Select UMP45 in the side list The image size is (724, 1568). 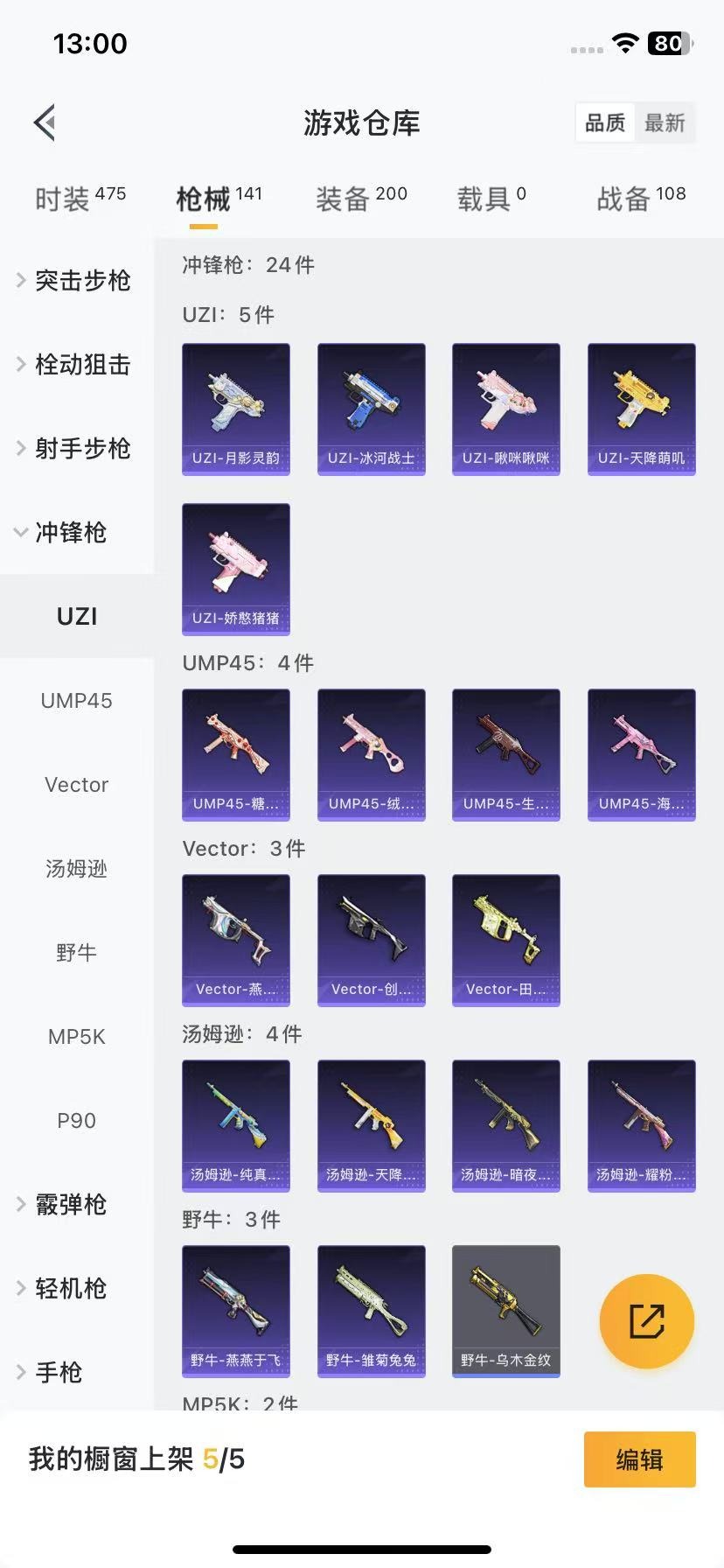pos(76,700)
